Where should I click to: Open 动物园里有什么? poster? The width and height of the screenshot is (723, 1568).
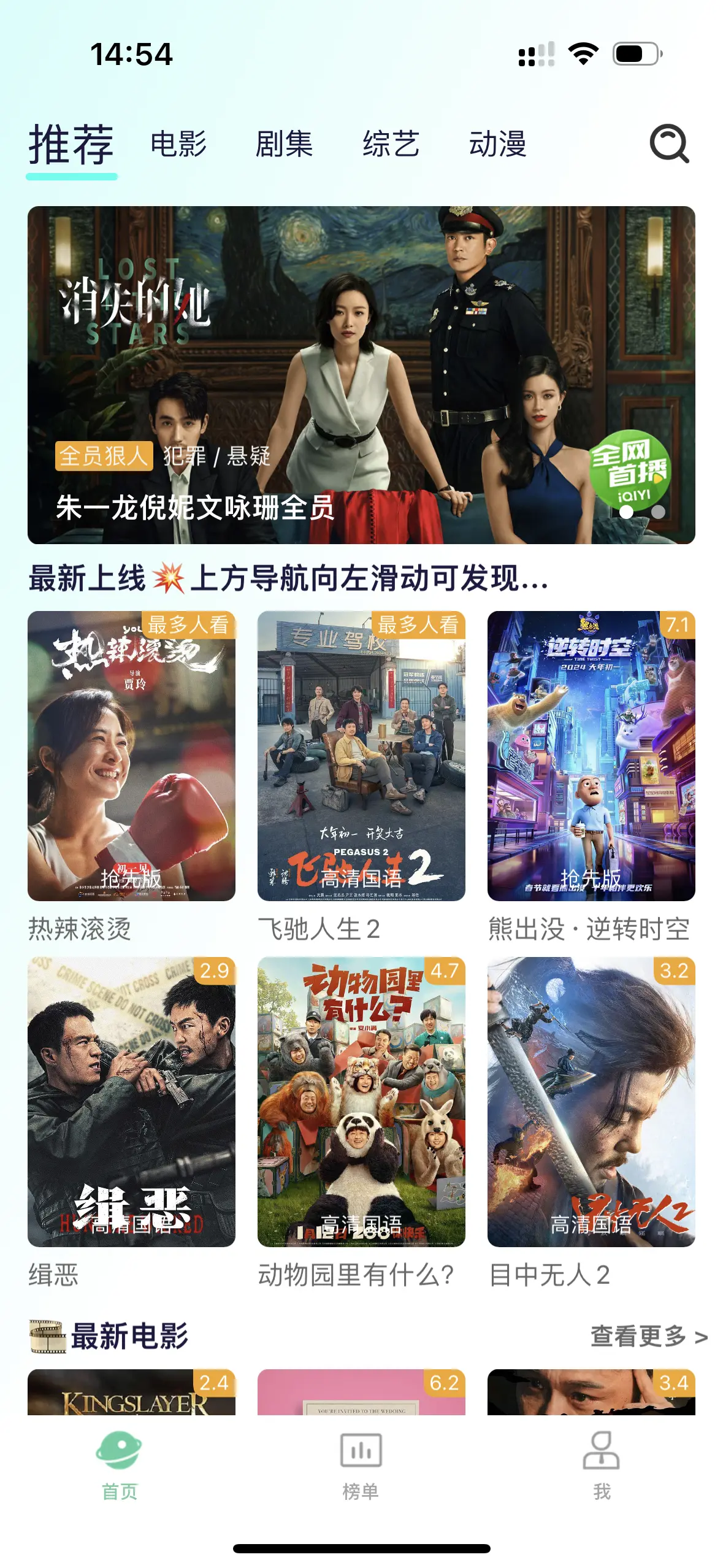coord(361,1102)
